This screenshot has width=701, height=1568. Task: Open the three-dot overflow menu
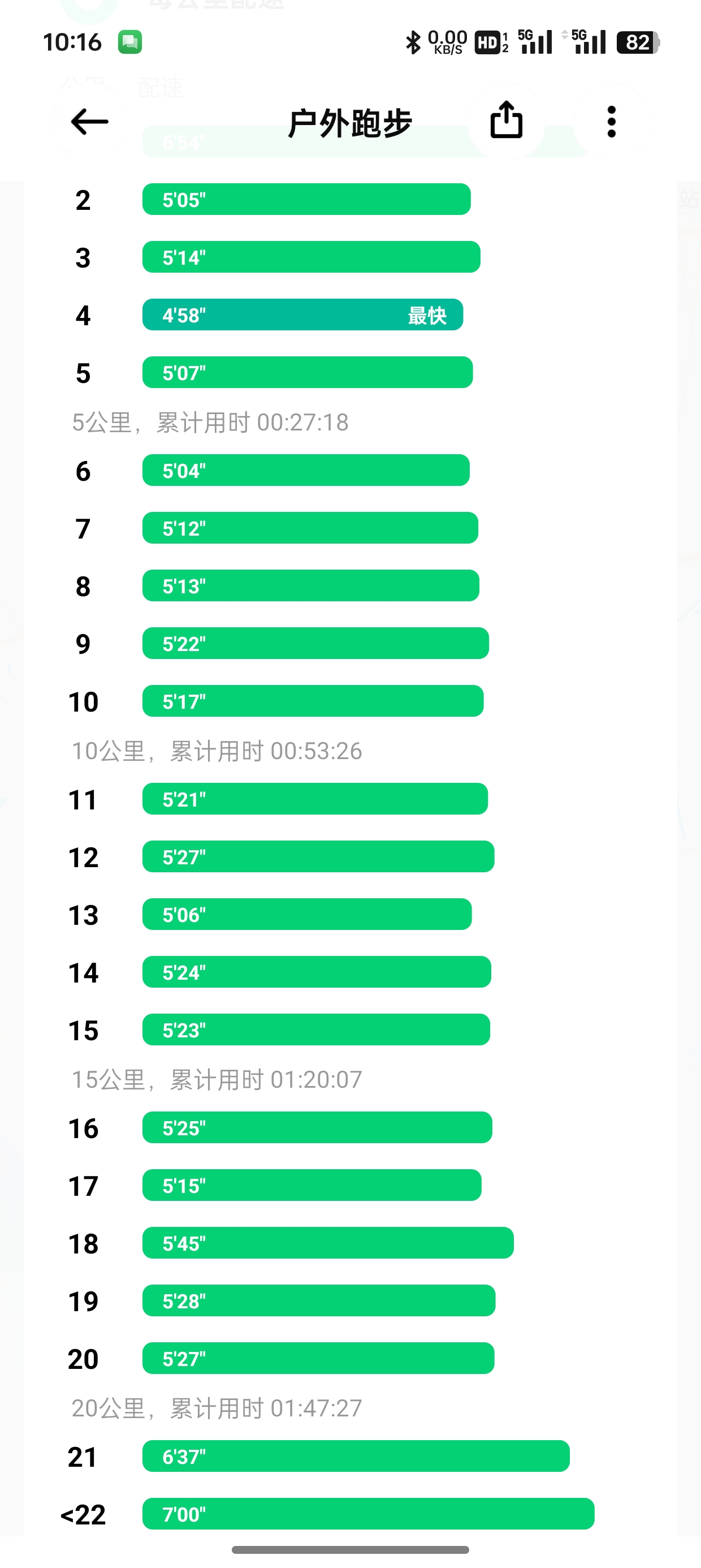tap(612, 122)
